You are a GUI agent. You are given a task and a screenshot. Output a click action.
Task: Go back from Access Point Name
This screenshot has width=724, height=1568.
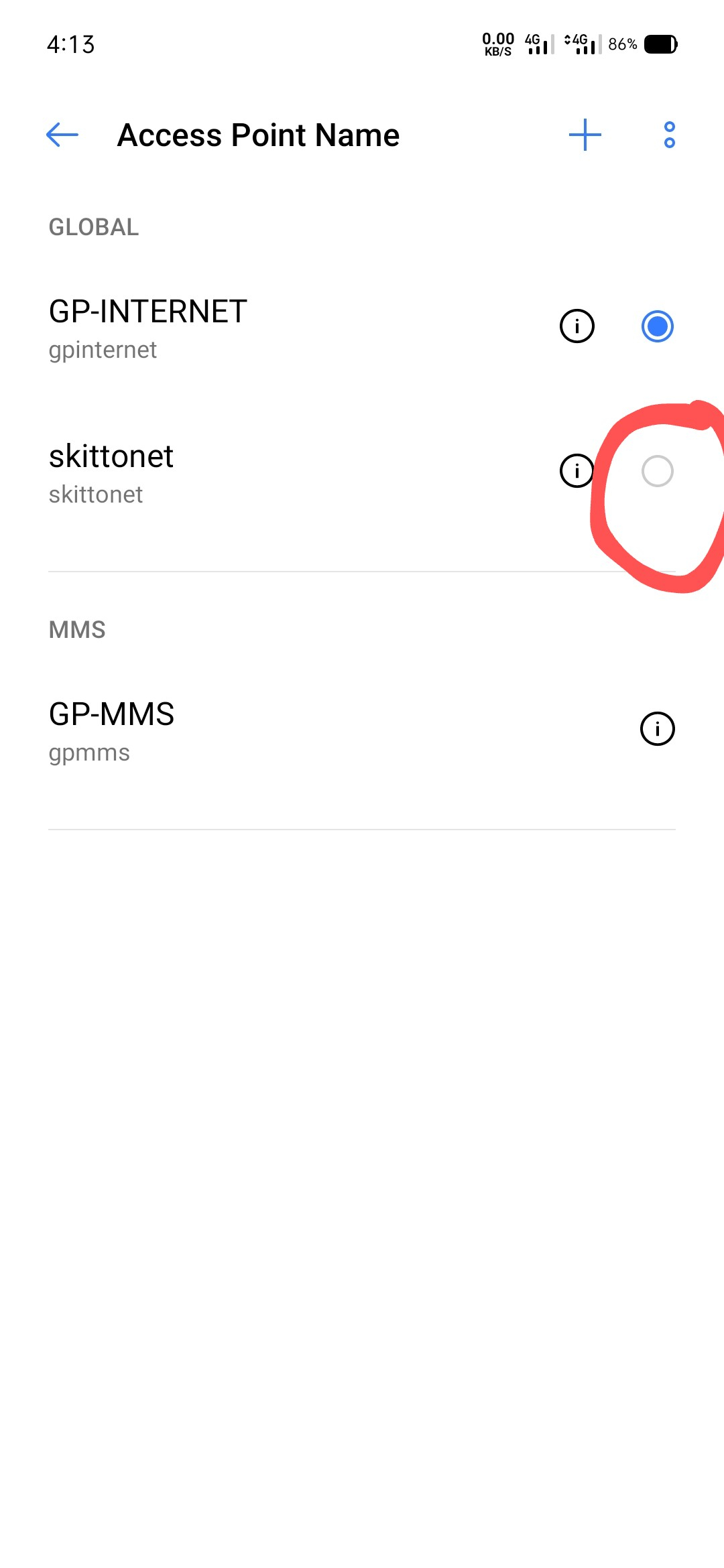tap(62, 135)
